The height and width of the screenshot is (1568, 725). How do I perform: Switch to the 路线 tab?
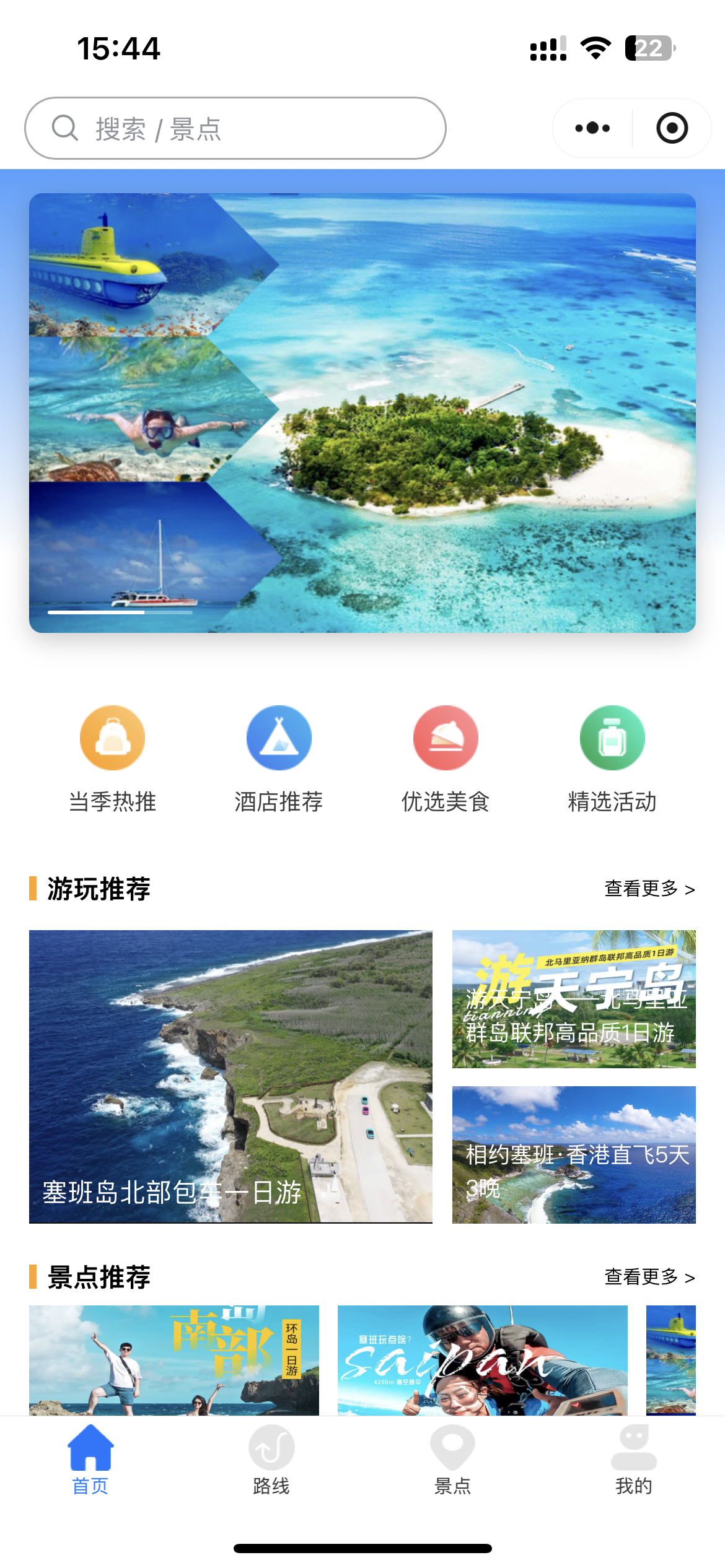271,1459
